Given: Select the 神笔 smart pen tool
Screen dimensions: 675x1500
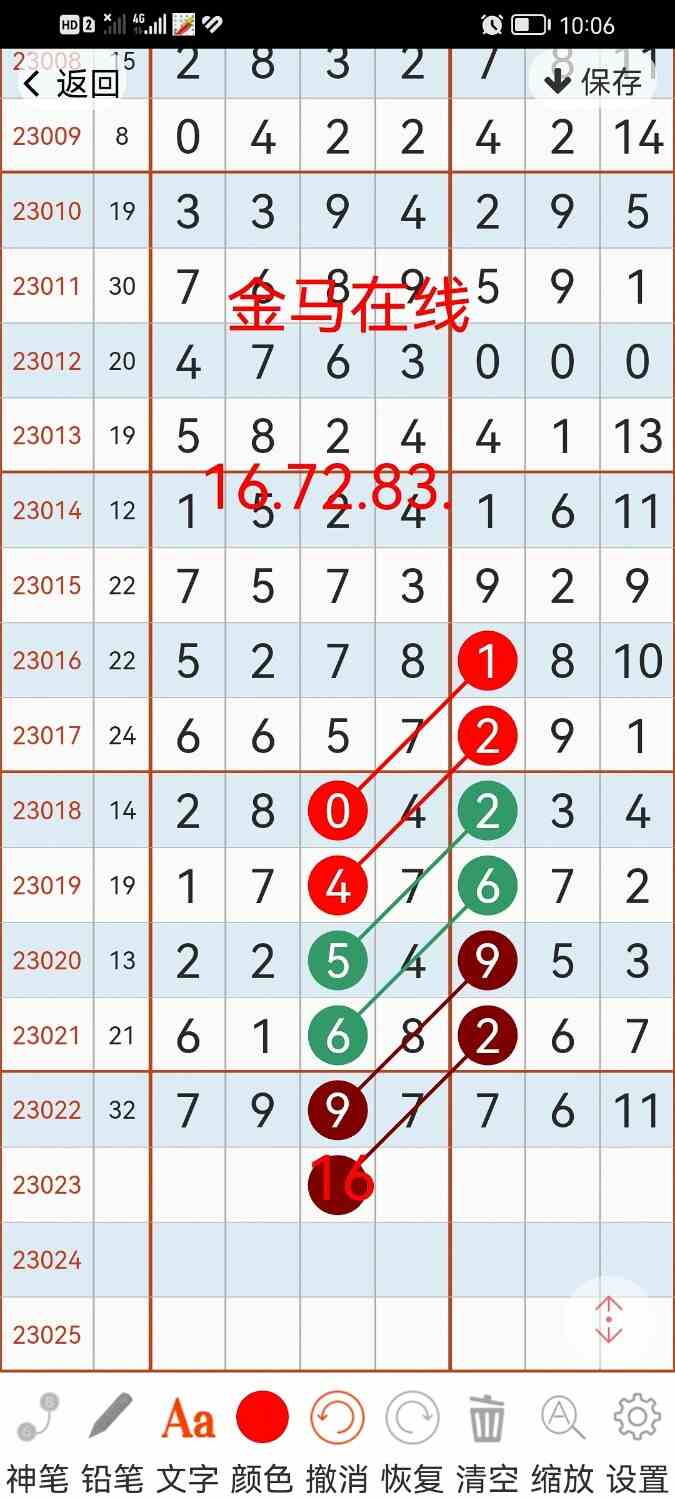Looking at the screenshot, I should tap(38, 1441).
